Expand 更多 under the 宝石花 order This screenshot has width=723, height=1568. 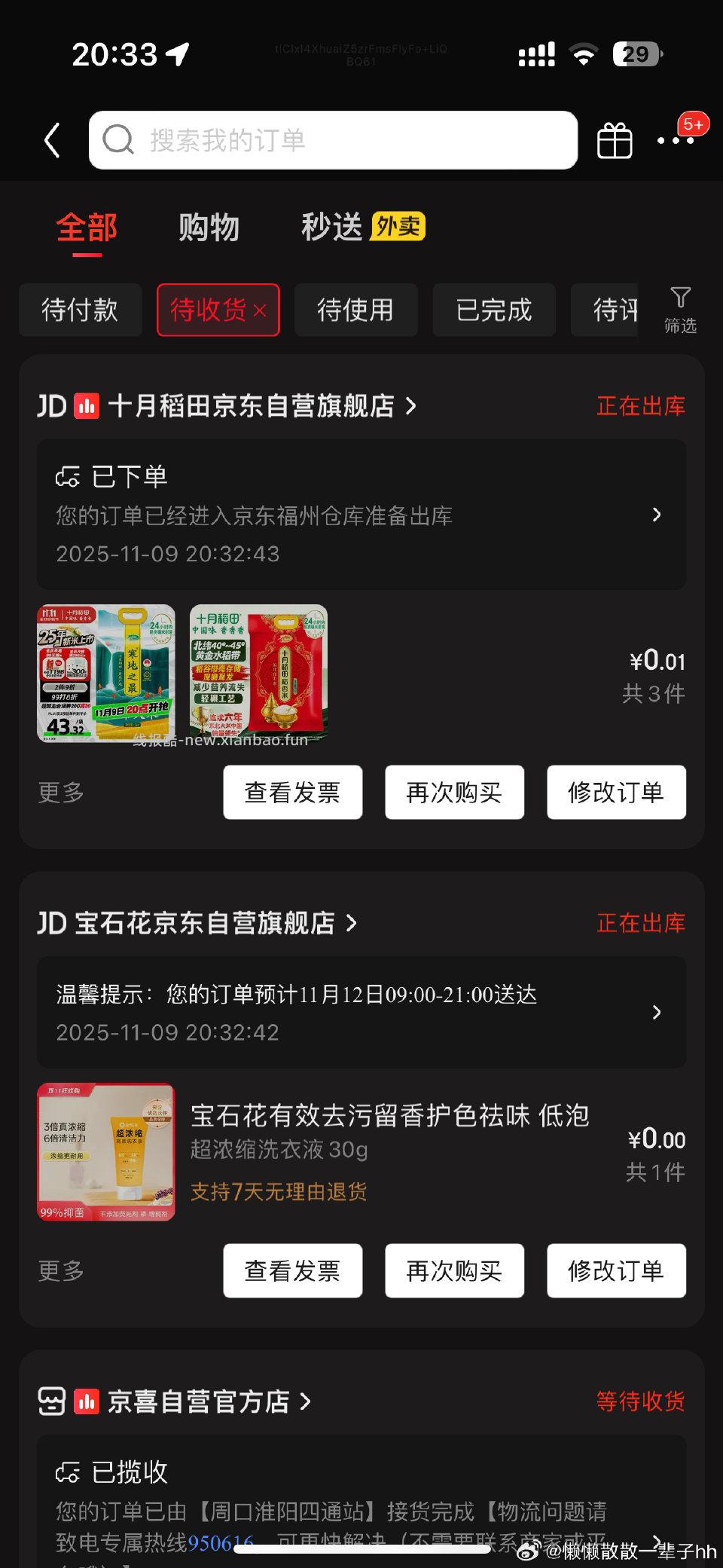pyautogui.click(x=59, y=1271)
